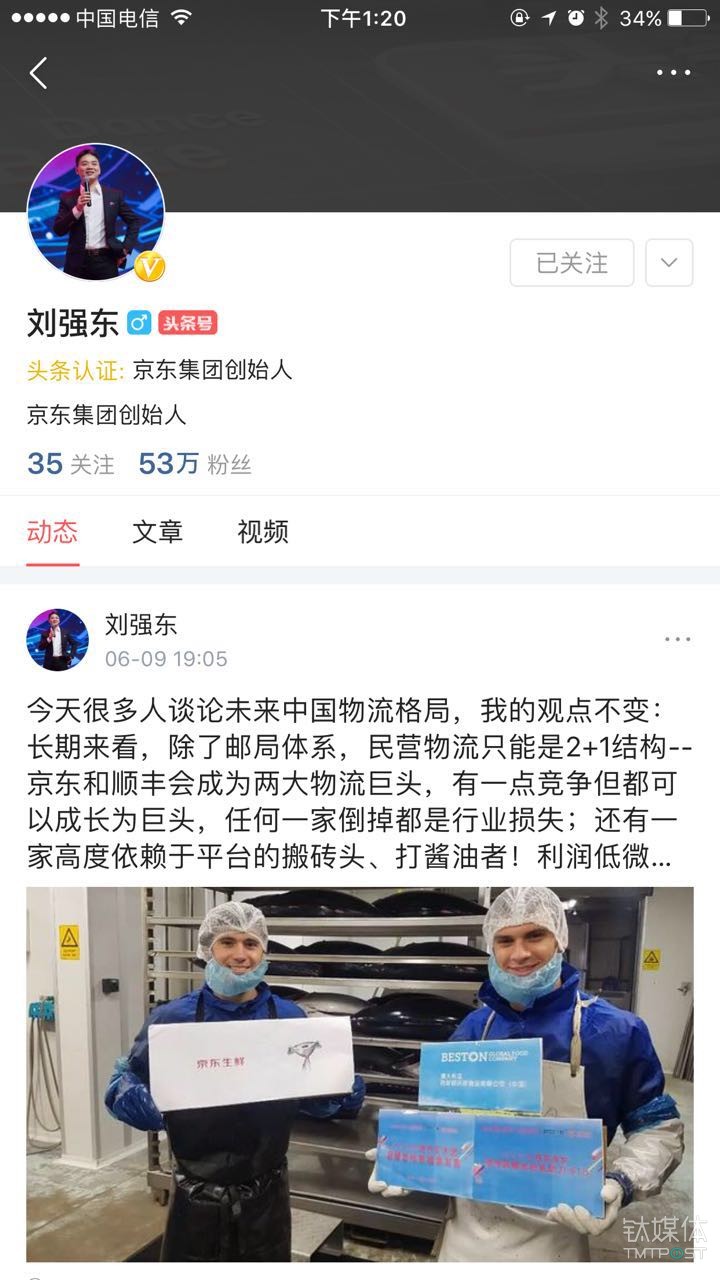Open more options for the 06-09 post
Image resolution: width=720 pixels, height=1280 pixels.
(677, 640)
